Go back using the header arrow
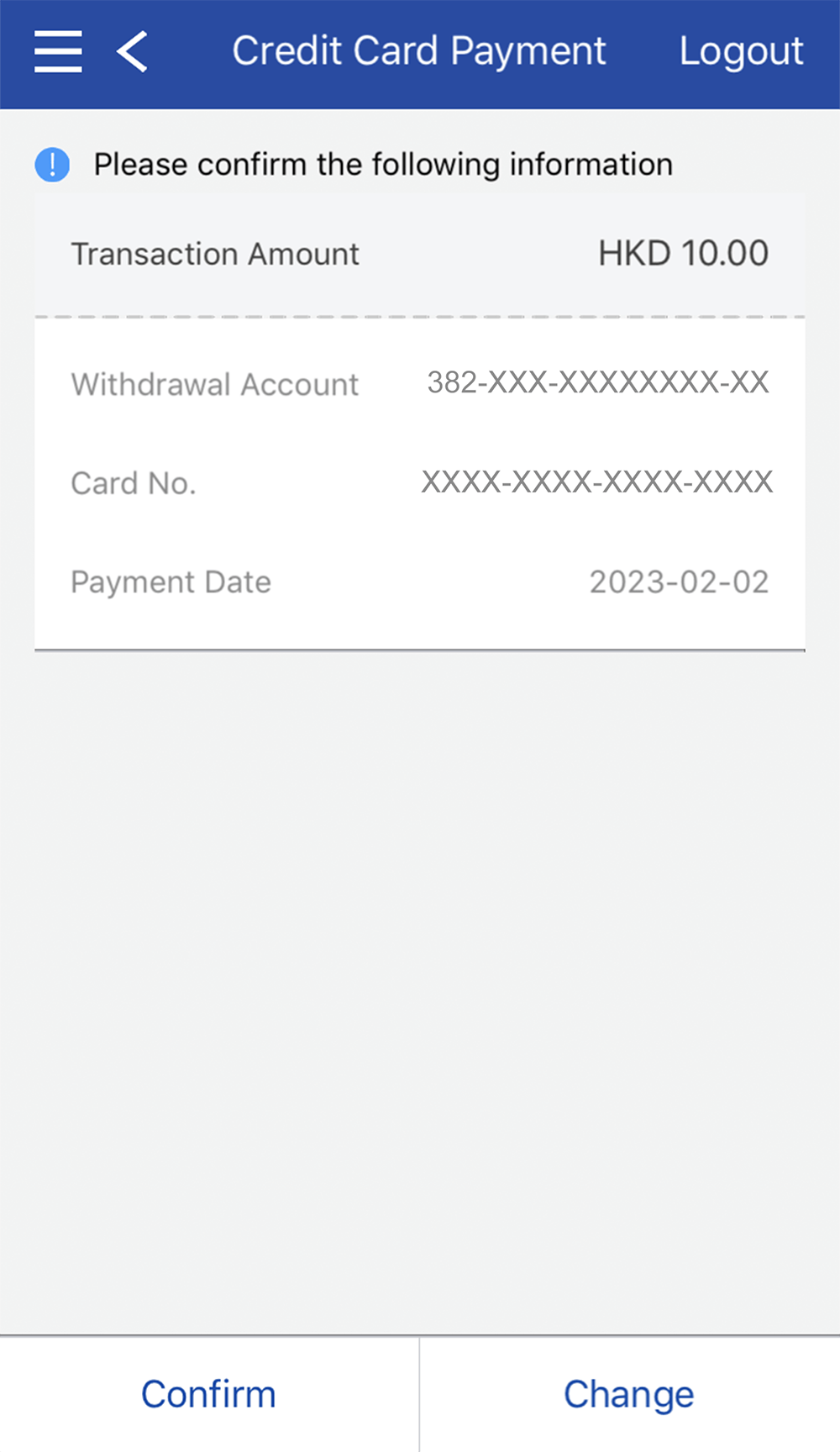This screenshot has height=1452, width=840. (133, 51)
